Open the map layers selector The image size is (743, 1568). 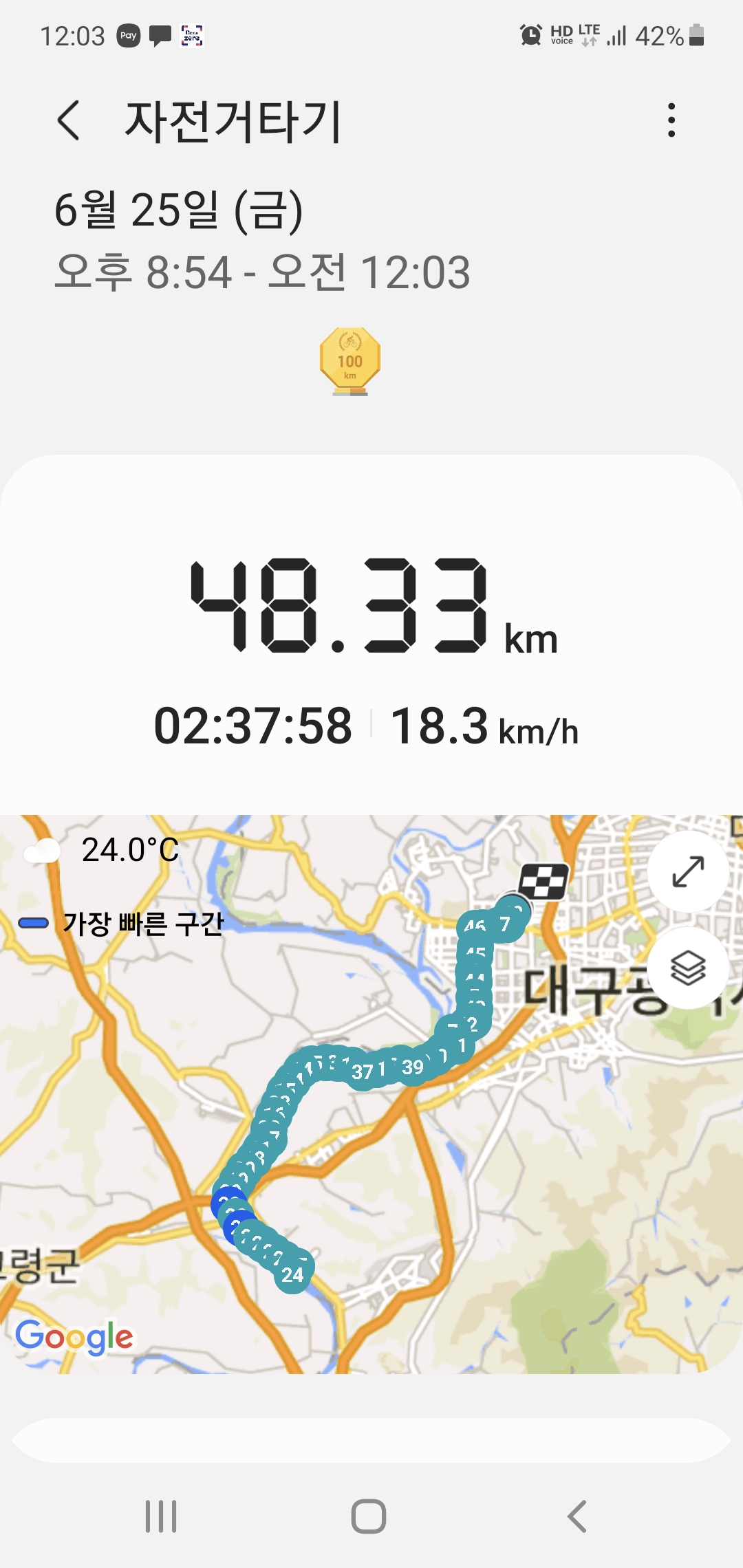point(687,968)
